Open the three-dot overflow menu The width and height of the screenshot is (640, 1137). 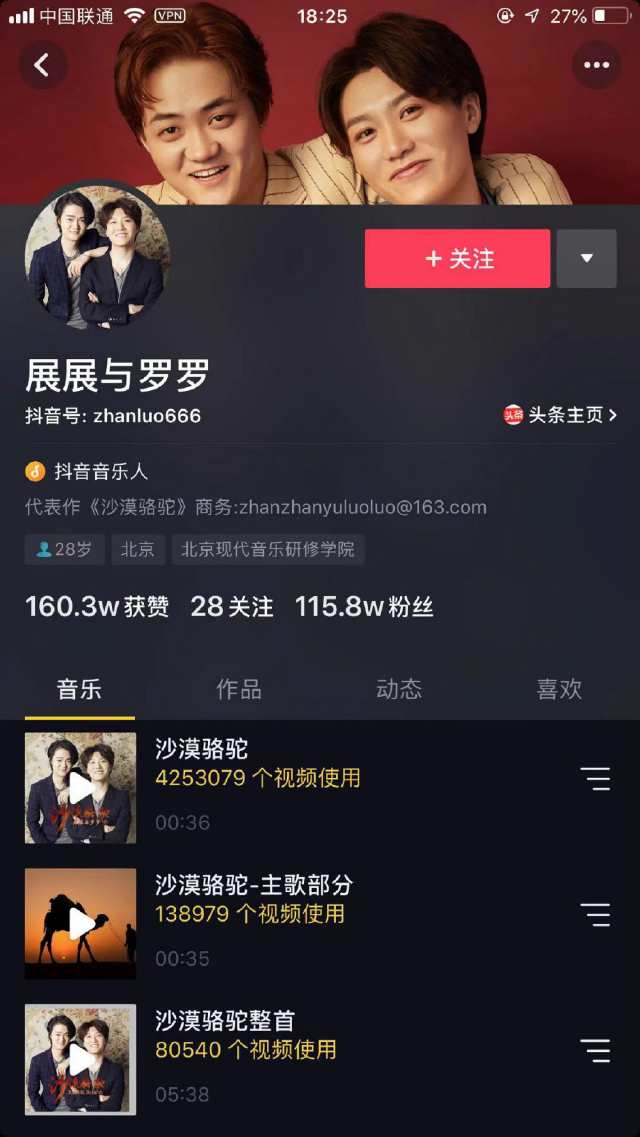click(596, 66)
